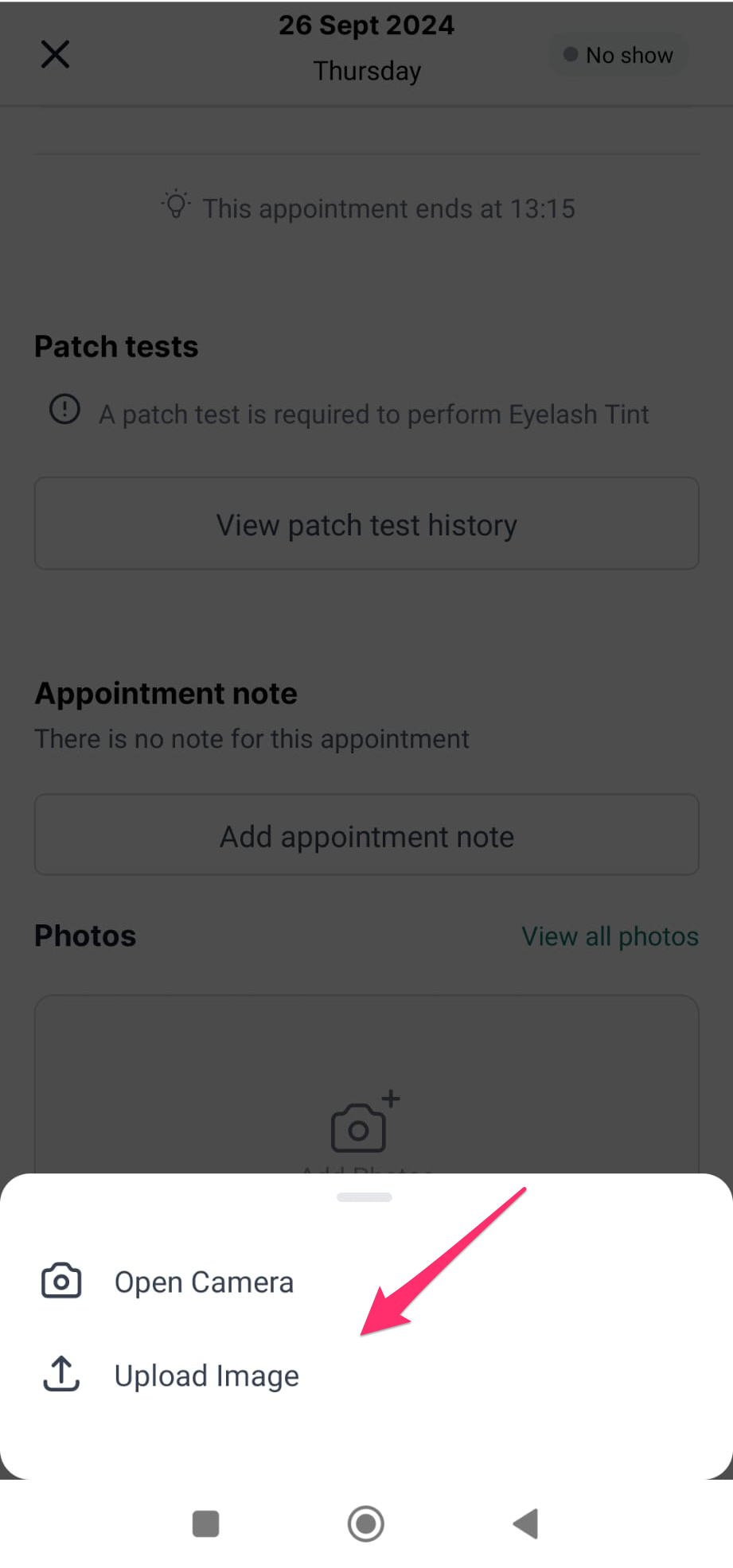This screenshot has height=1568, width=733.
Task: Choose Upload Image from the sheet
Action: pos(366,1375)
